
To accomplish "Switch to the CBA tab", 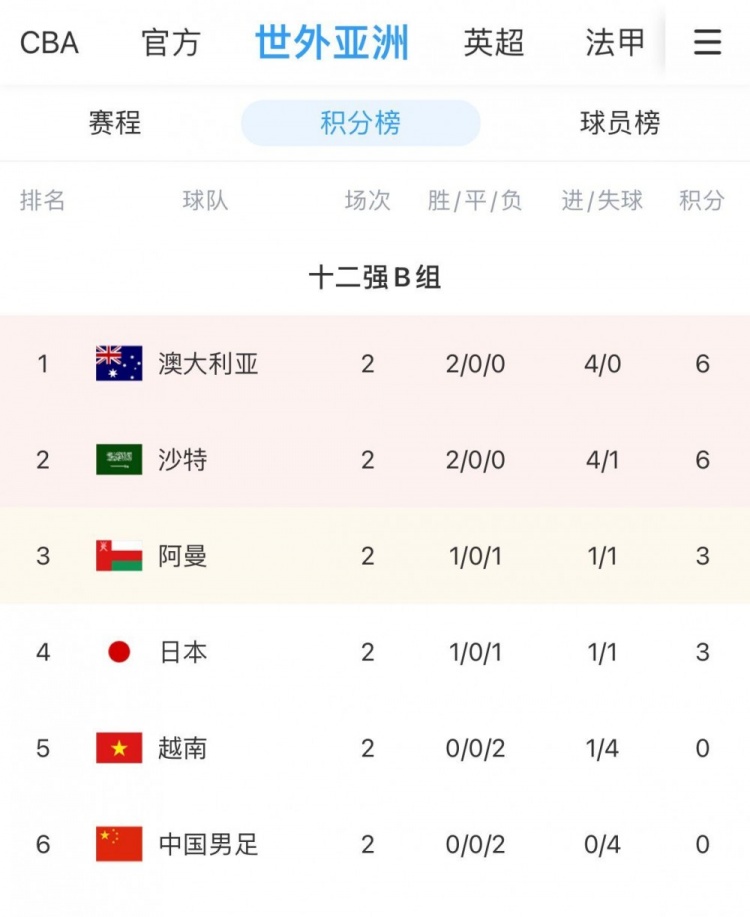I will pos(50,43).
